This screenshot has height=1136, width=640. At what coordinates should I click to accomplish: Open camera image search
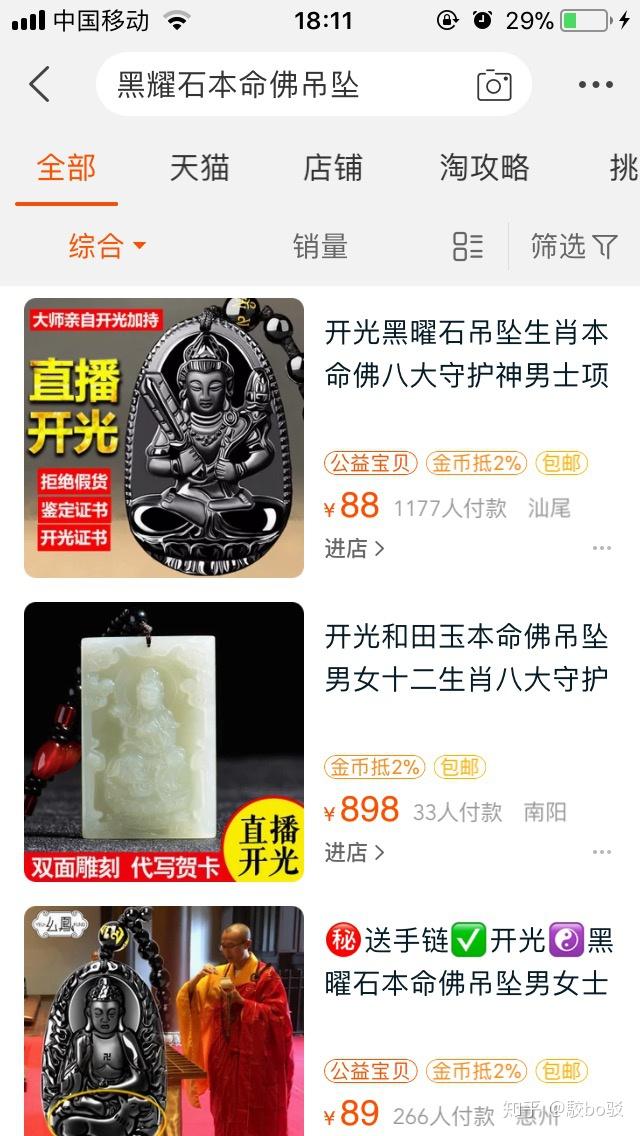click(494, 85)
